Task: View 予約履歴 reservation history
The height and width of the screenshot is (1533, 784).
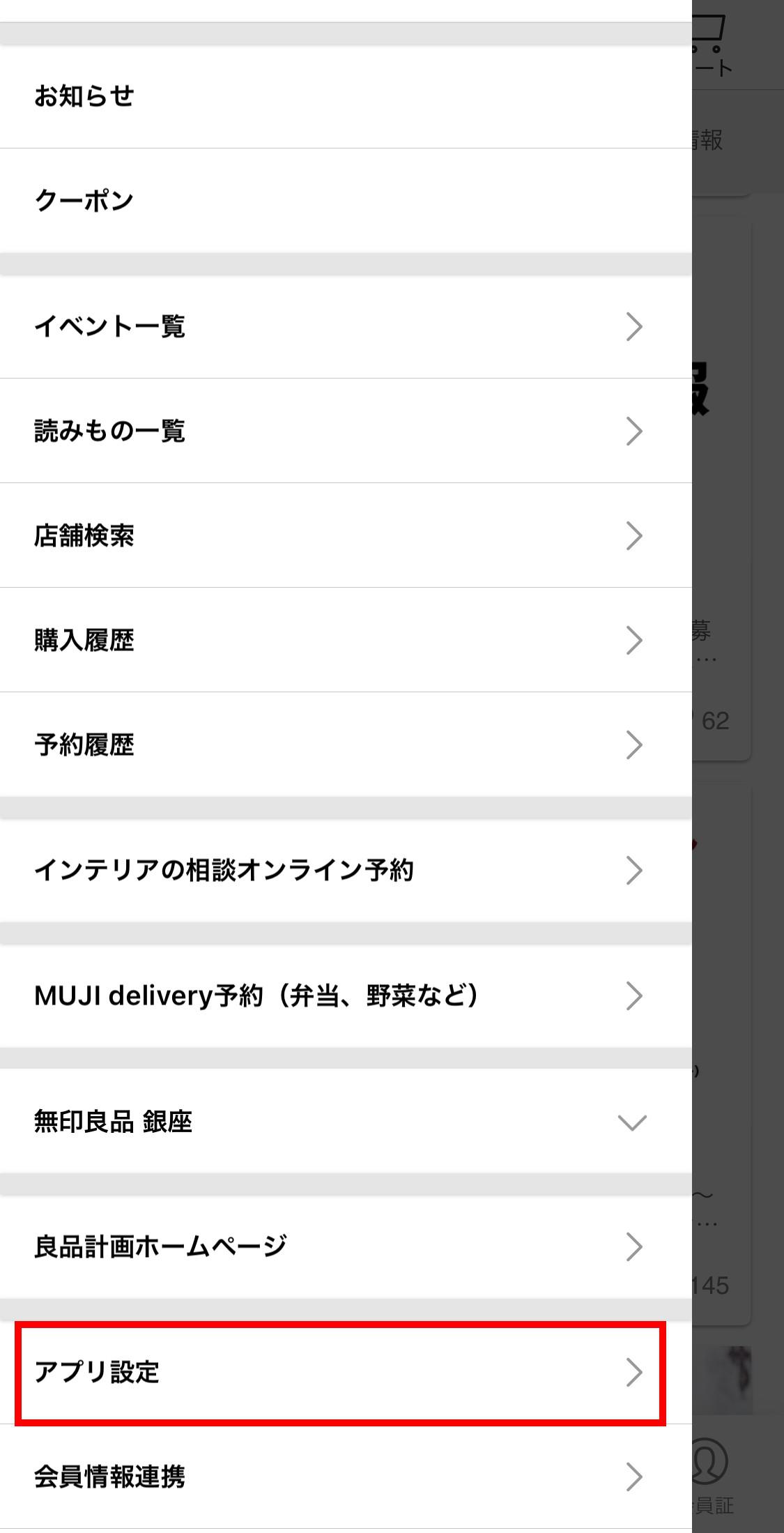Action: [x=346, y=745]
